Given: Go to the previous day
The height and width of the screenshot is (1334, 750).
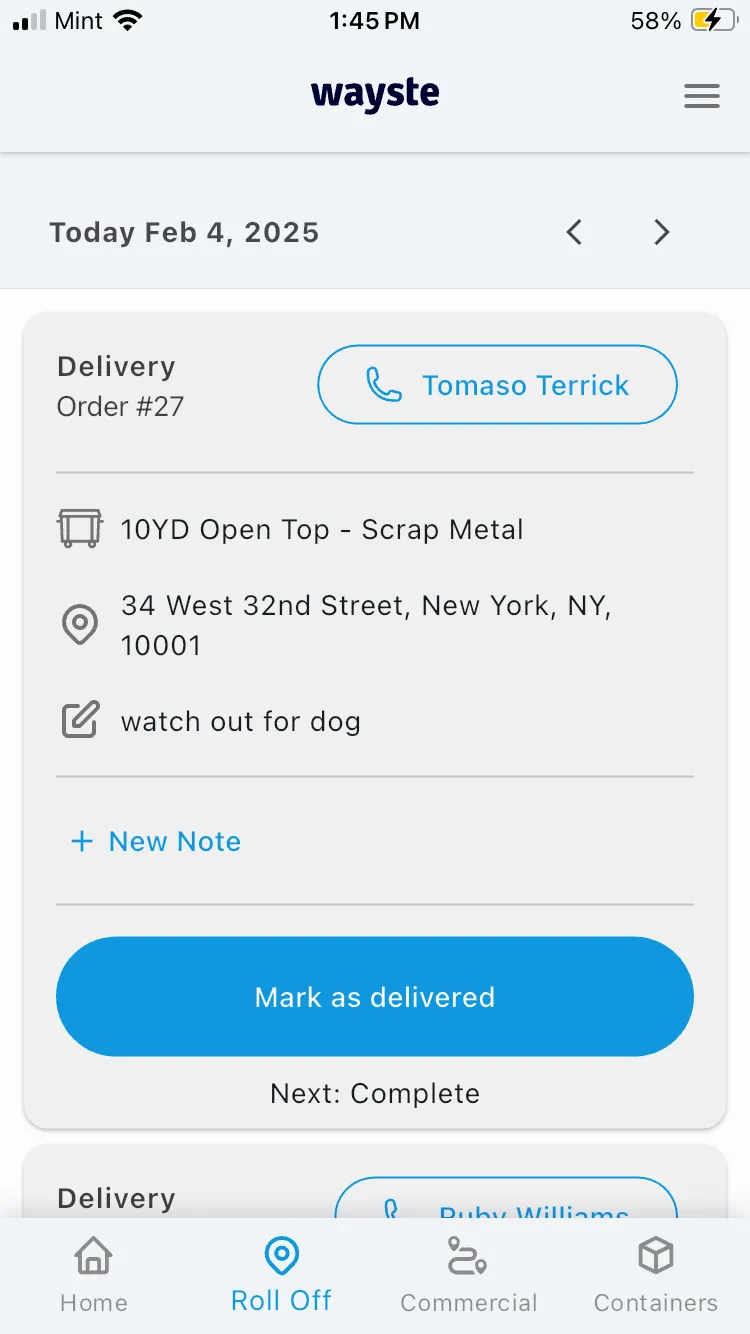Looking at the screenshot, I should (x=574, y=233).
